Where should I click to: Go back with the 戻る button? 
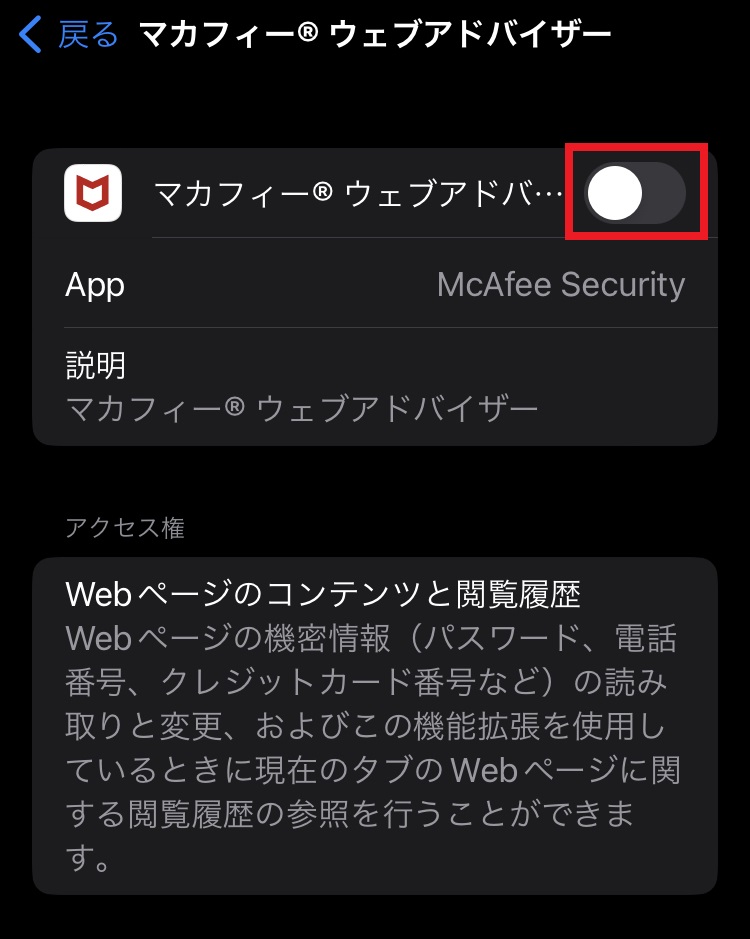70,36
